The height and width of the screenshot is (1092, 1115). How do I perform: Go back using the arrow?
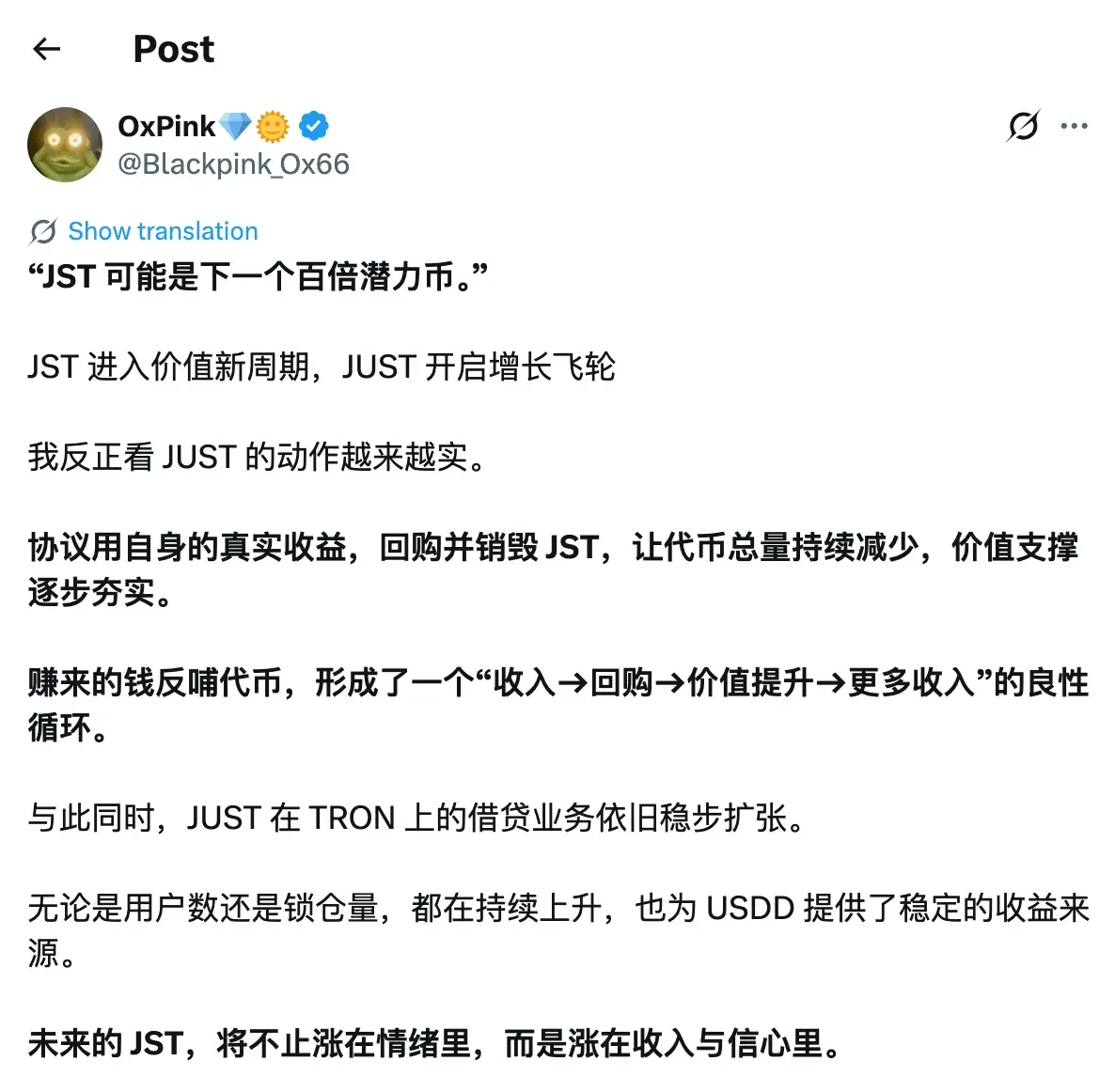tap(46, 49)
